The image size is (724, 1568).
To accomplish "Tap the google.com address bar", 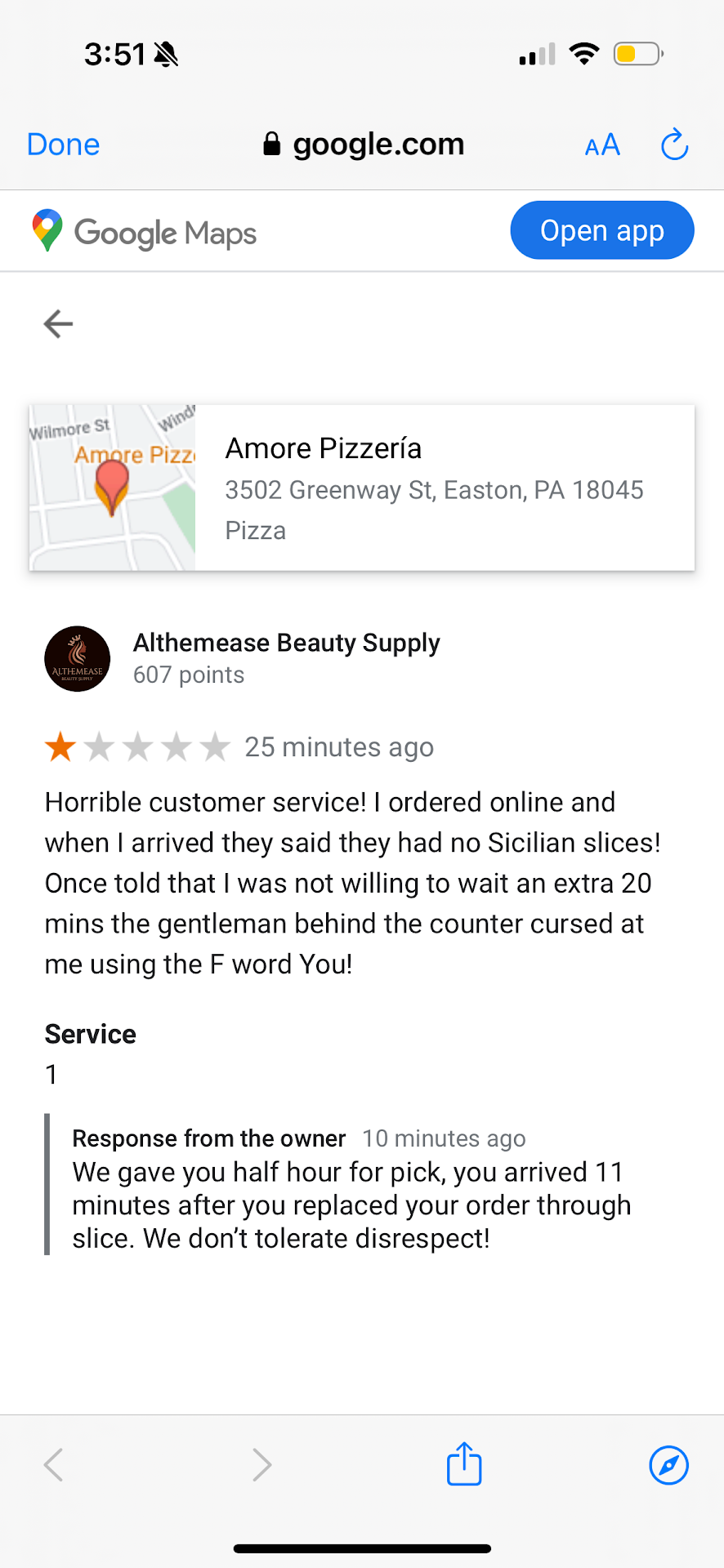I will click(x=364, y=145).
